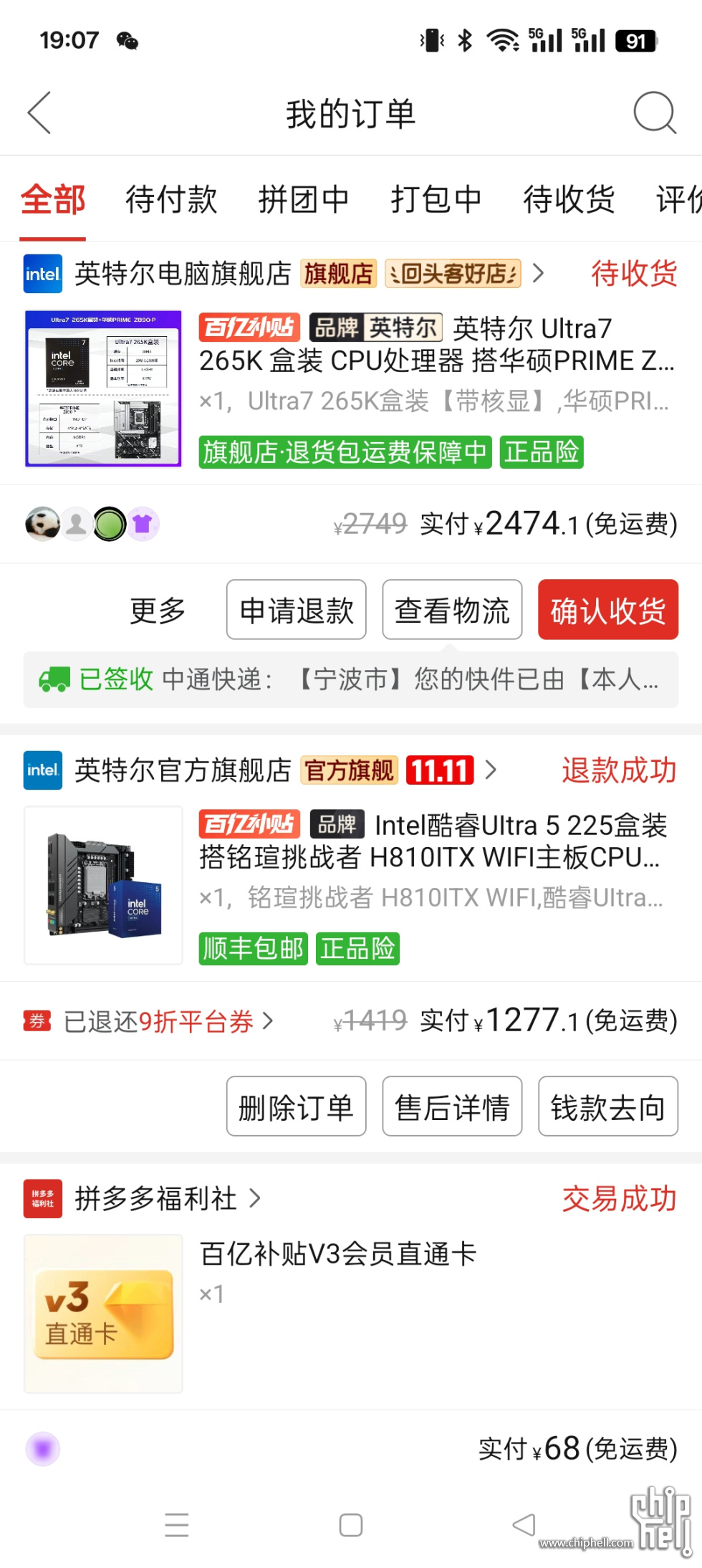
Task: Switch to 拼团中 tab
Action: [304, 200]
